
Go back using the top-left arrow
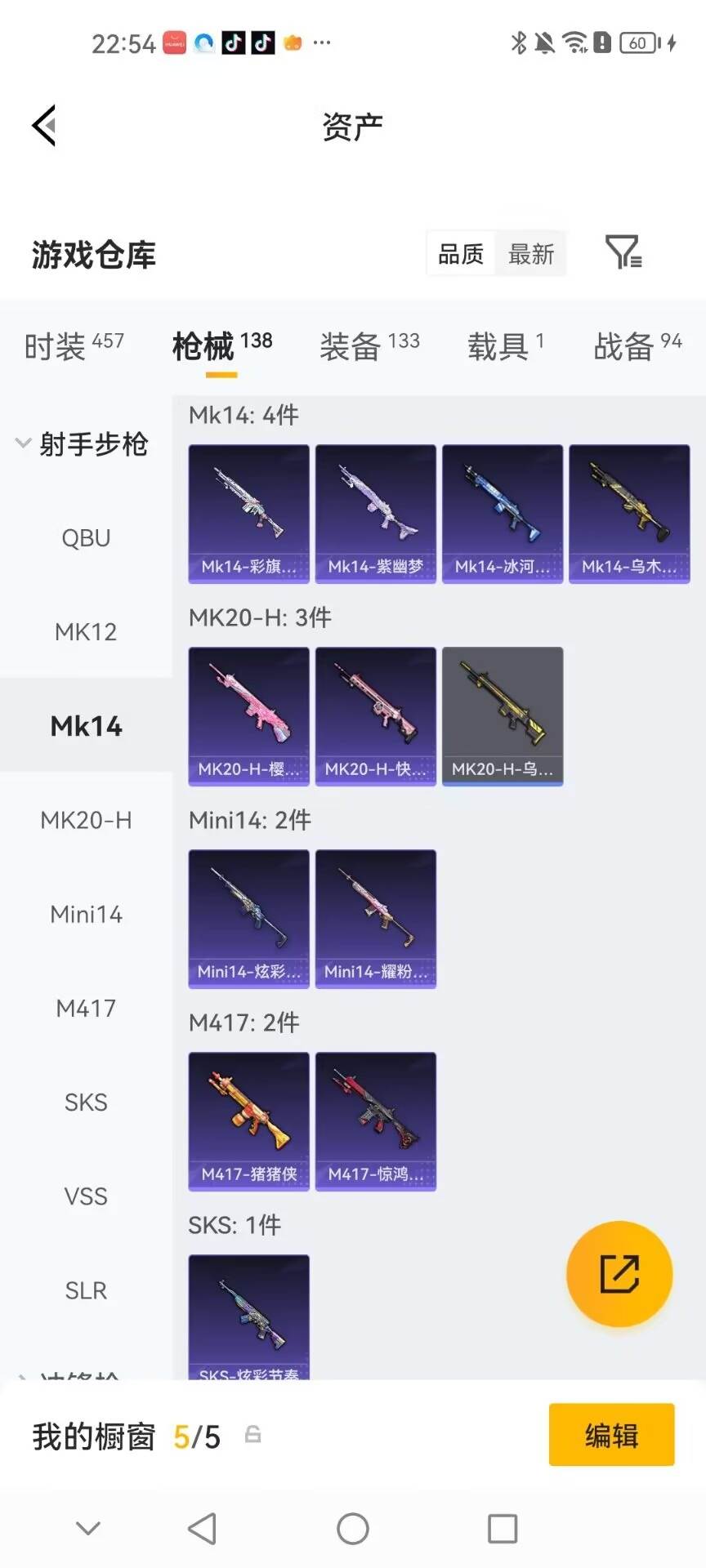[x=44, y=125]
